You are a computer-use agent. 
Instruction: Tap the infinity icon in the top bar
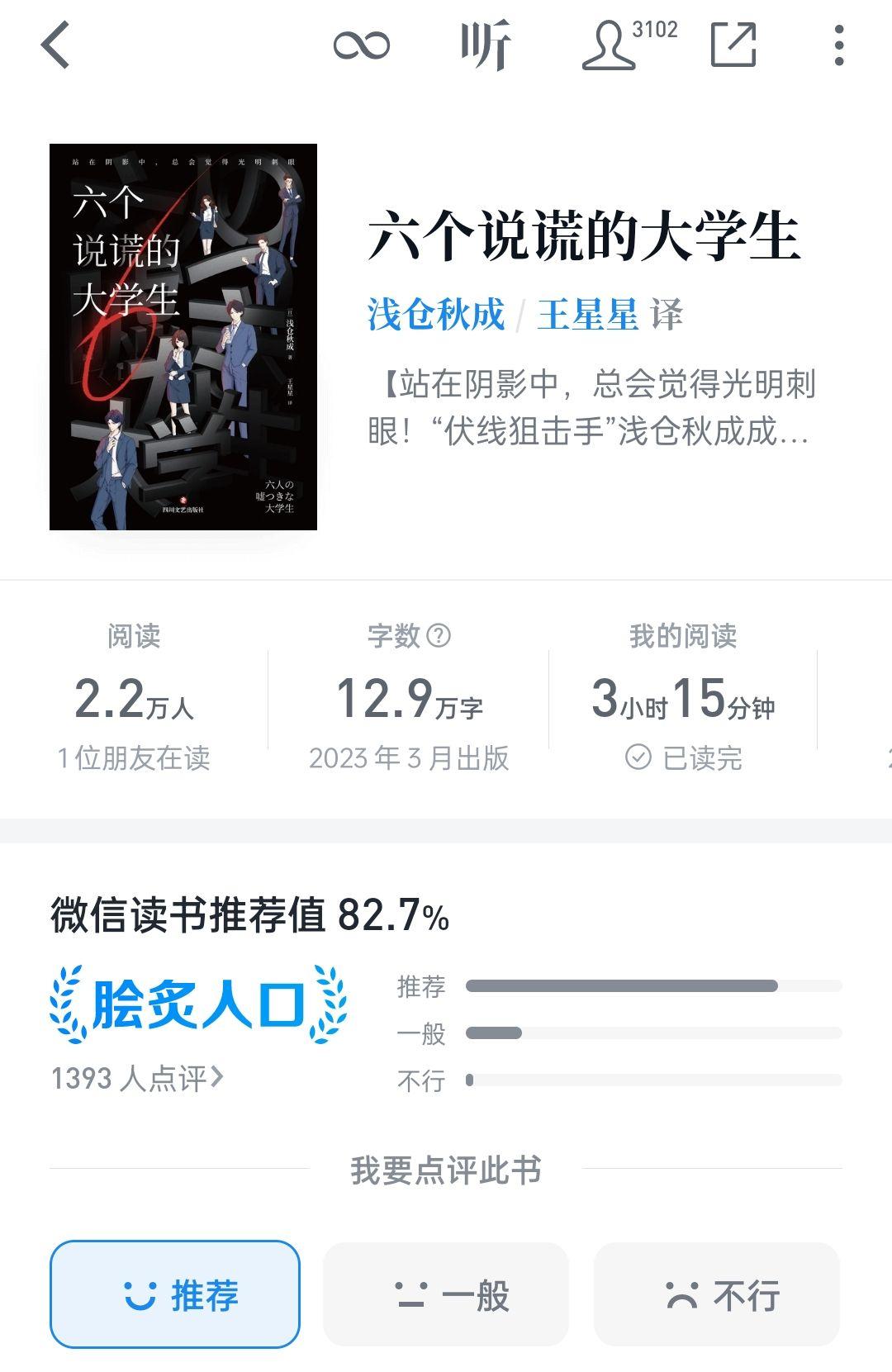(x=361, y=45)
